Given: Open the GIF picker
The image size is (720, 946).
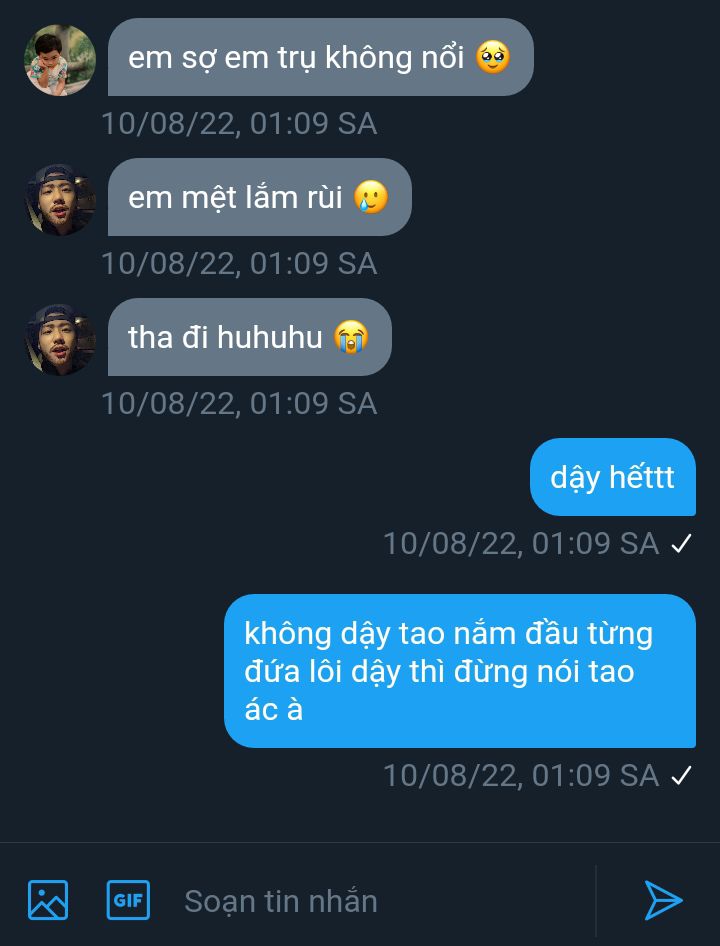Looking at the screenshot, I should (128, 900).
